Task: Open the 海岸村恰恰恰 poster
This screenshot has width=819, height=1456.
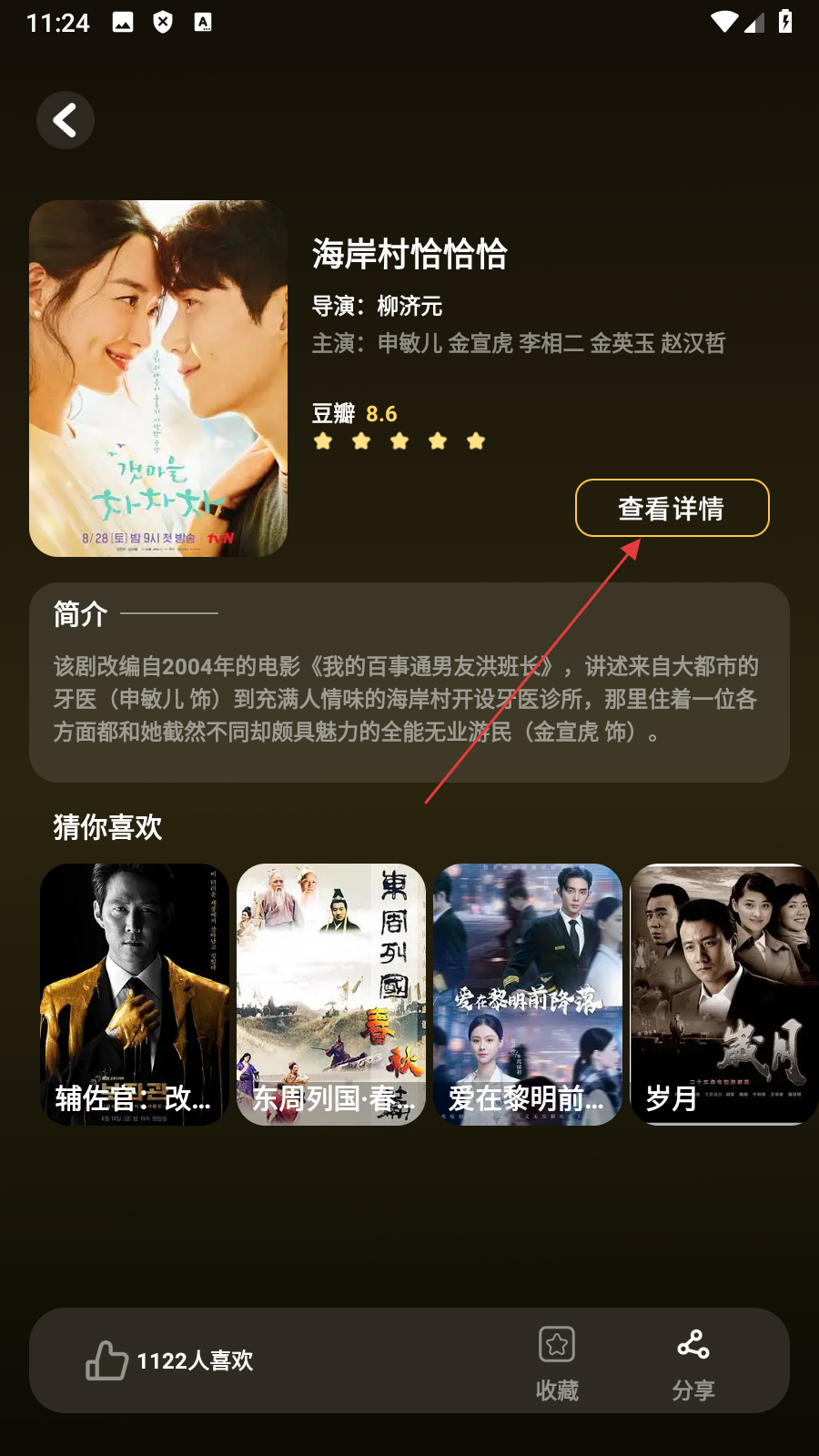Action: pyautogui.click(x=158, y=379)
